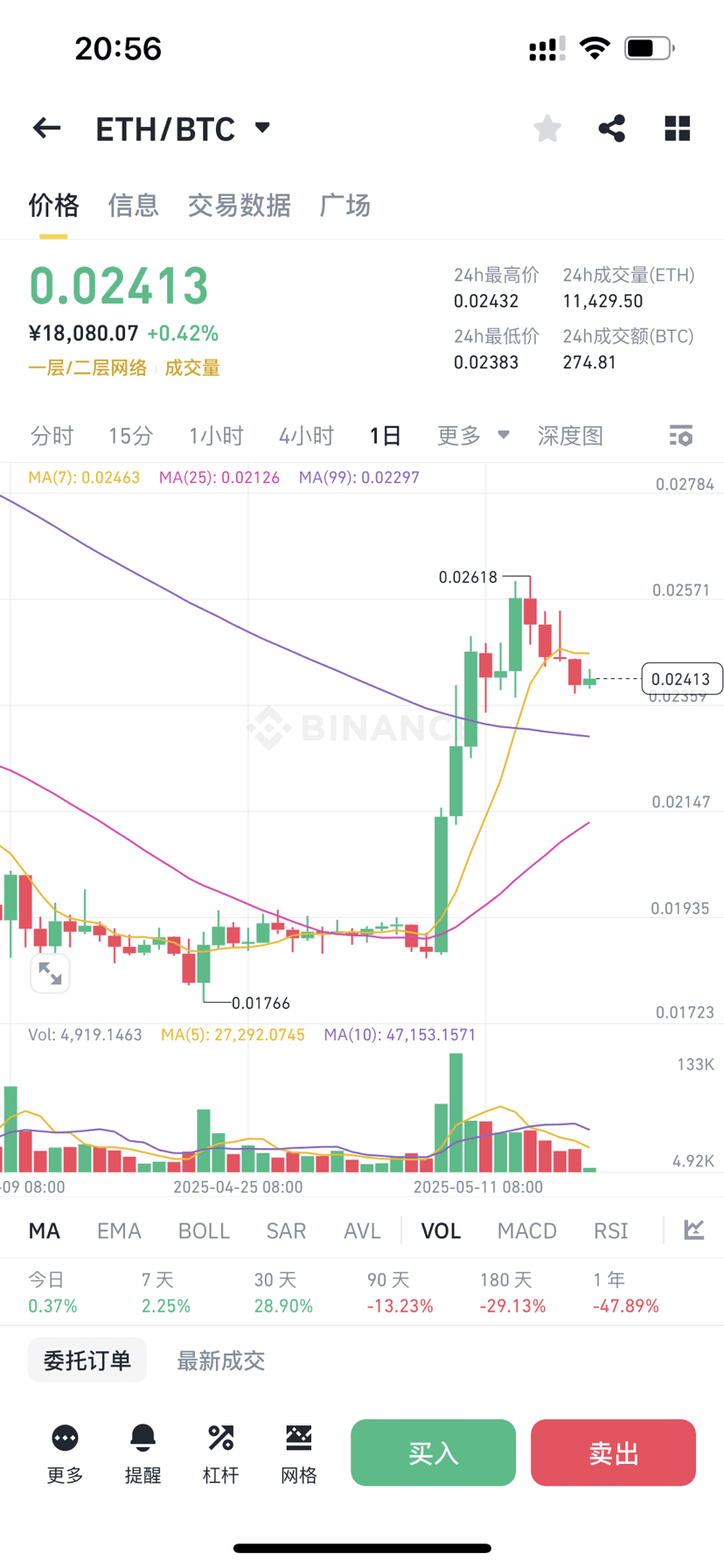The image size is (724, 1568).
Task: Enable the BOLL indicator
Action: 204,1230
